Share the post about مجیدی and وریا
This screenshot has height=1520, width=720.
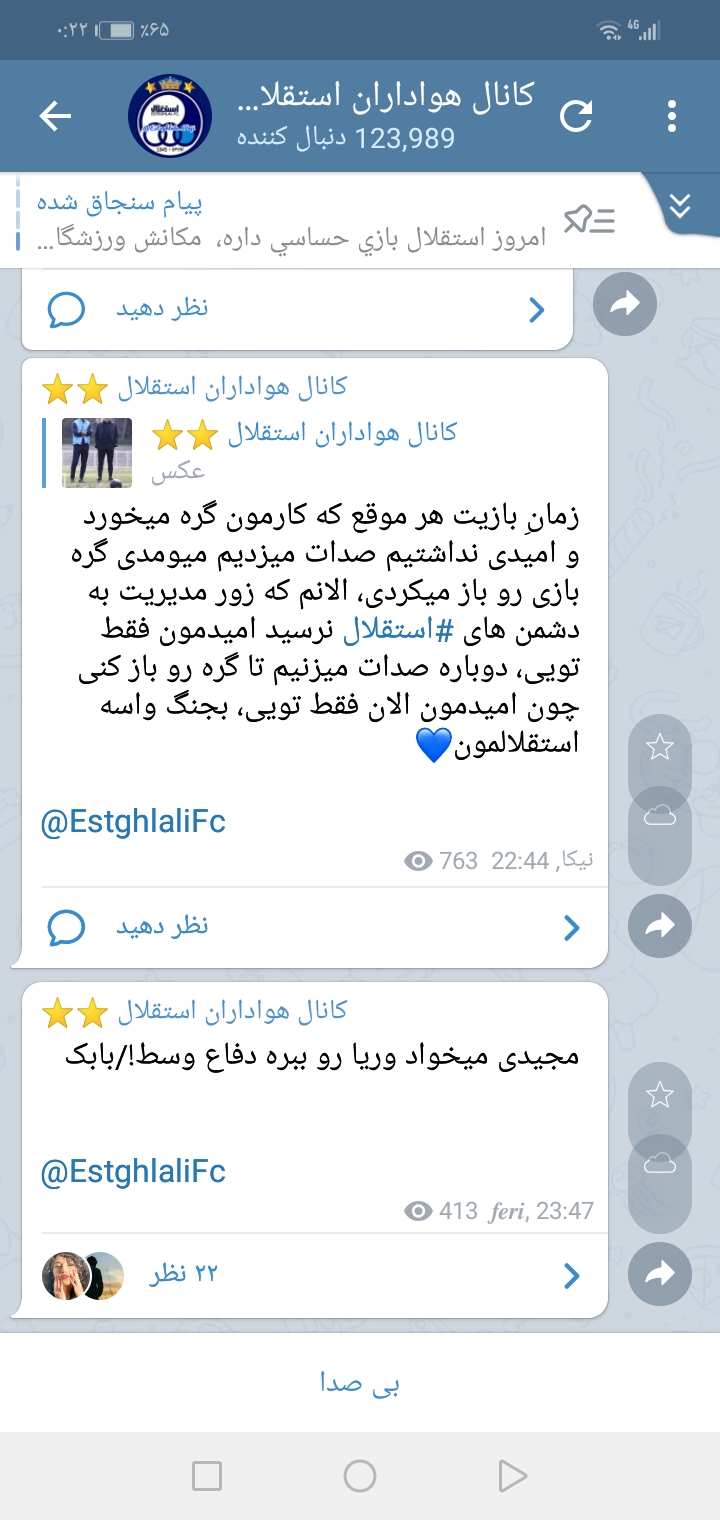[660, 1273]
